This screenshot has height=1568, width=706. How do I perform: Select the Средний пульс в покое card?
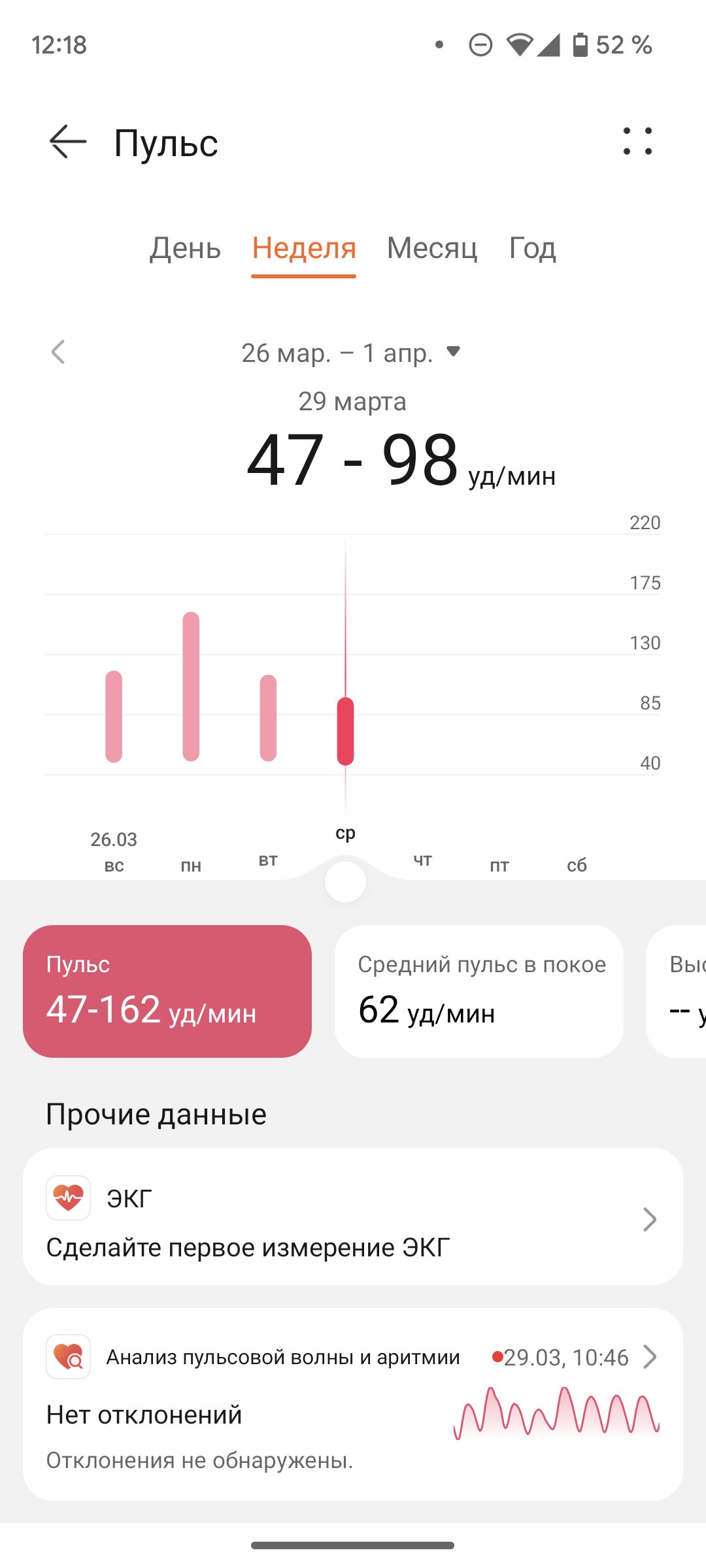pyautogui.click(x=479, y=991)
